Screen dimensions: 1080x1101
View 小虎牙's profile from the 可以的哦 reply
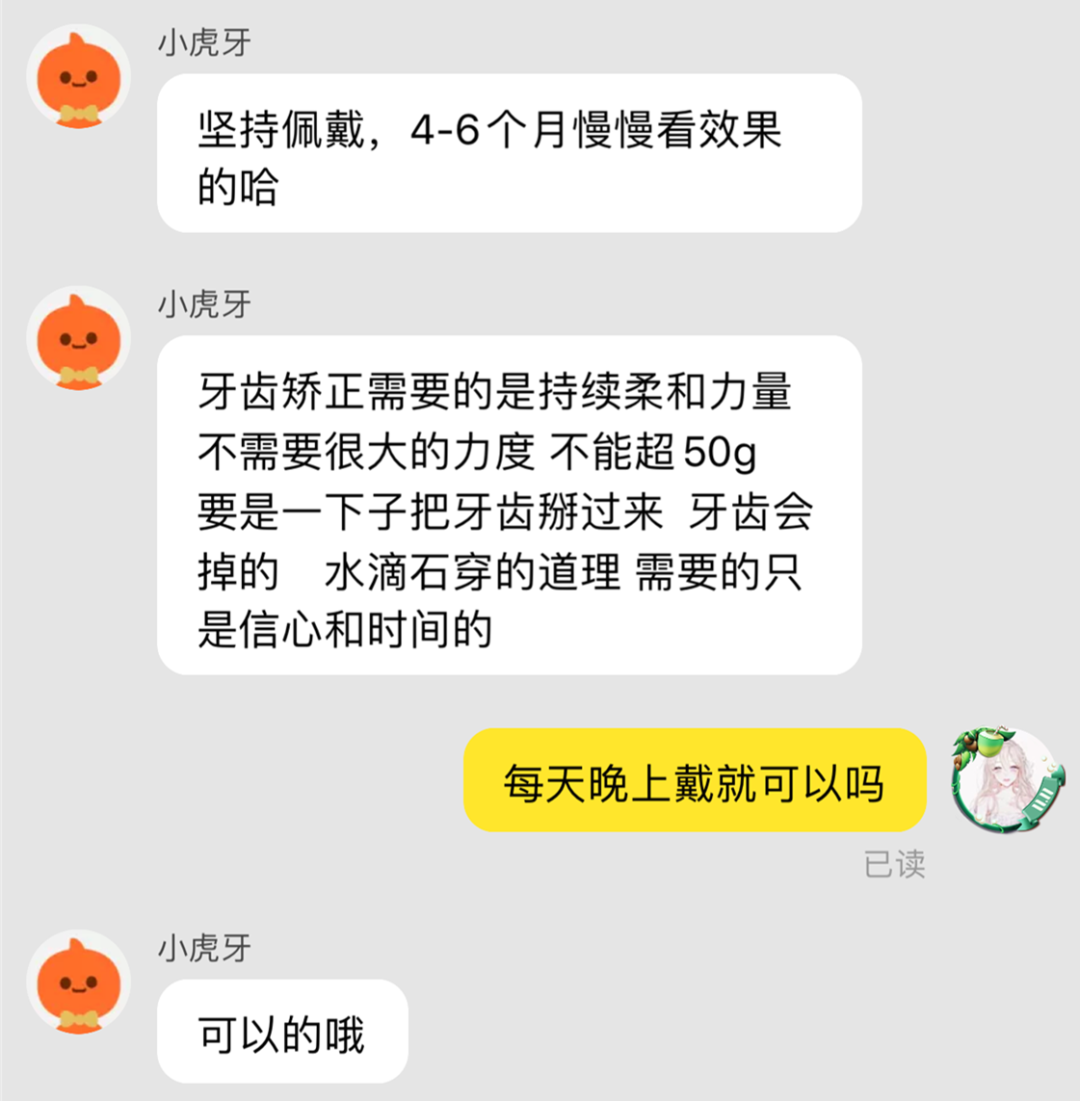tap(79, 982)
